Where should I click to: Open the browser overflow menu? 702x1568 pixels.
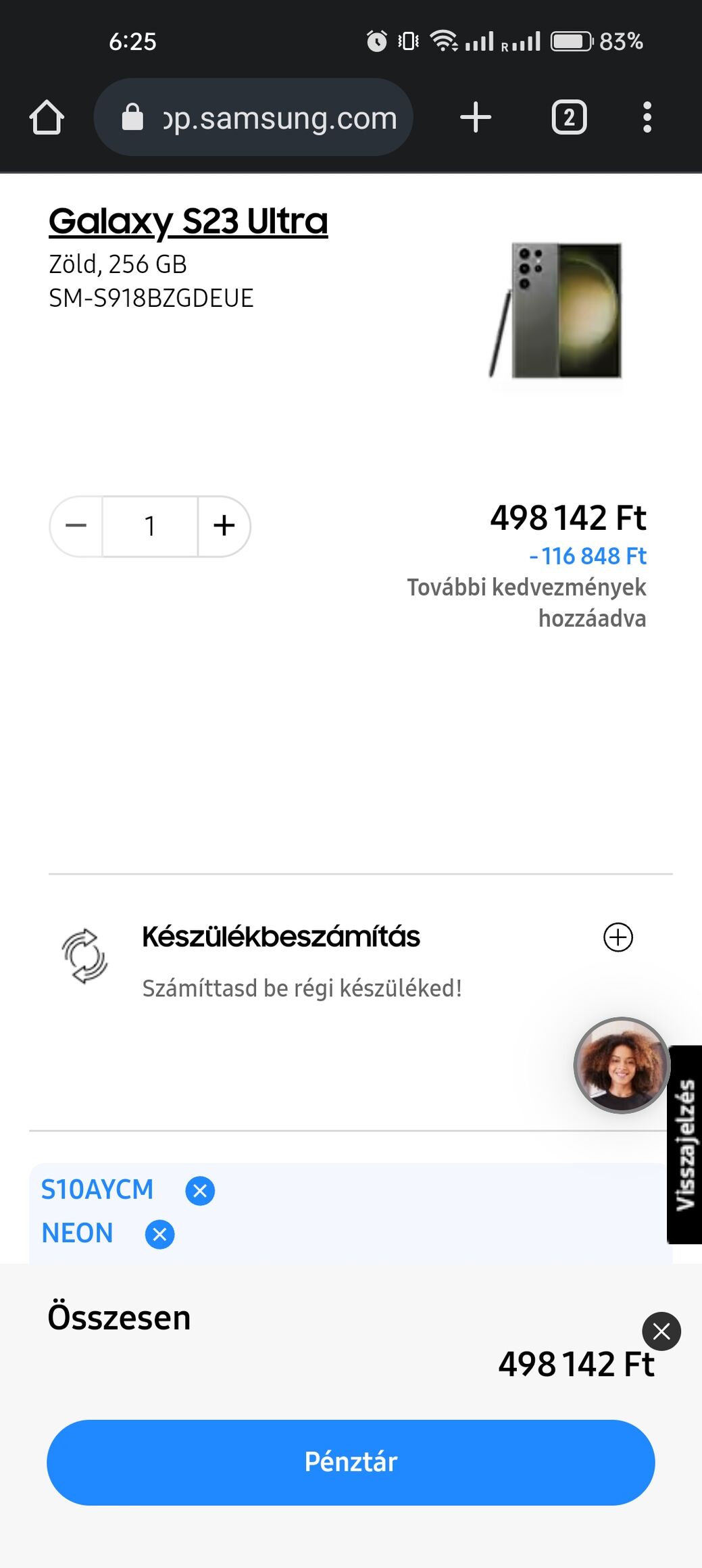647,118
